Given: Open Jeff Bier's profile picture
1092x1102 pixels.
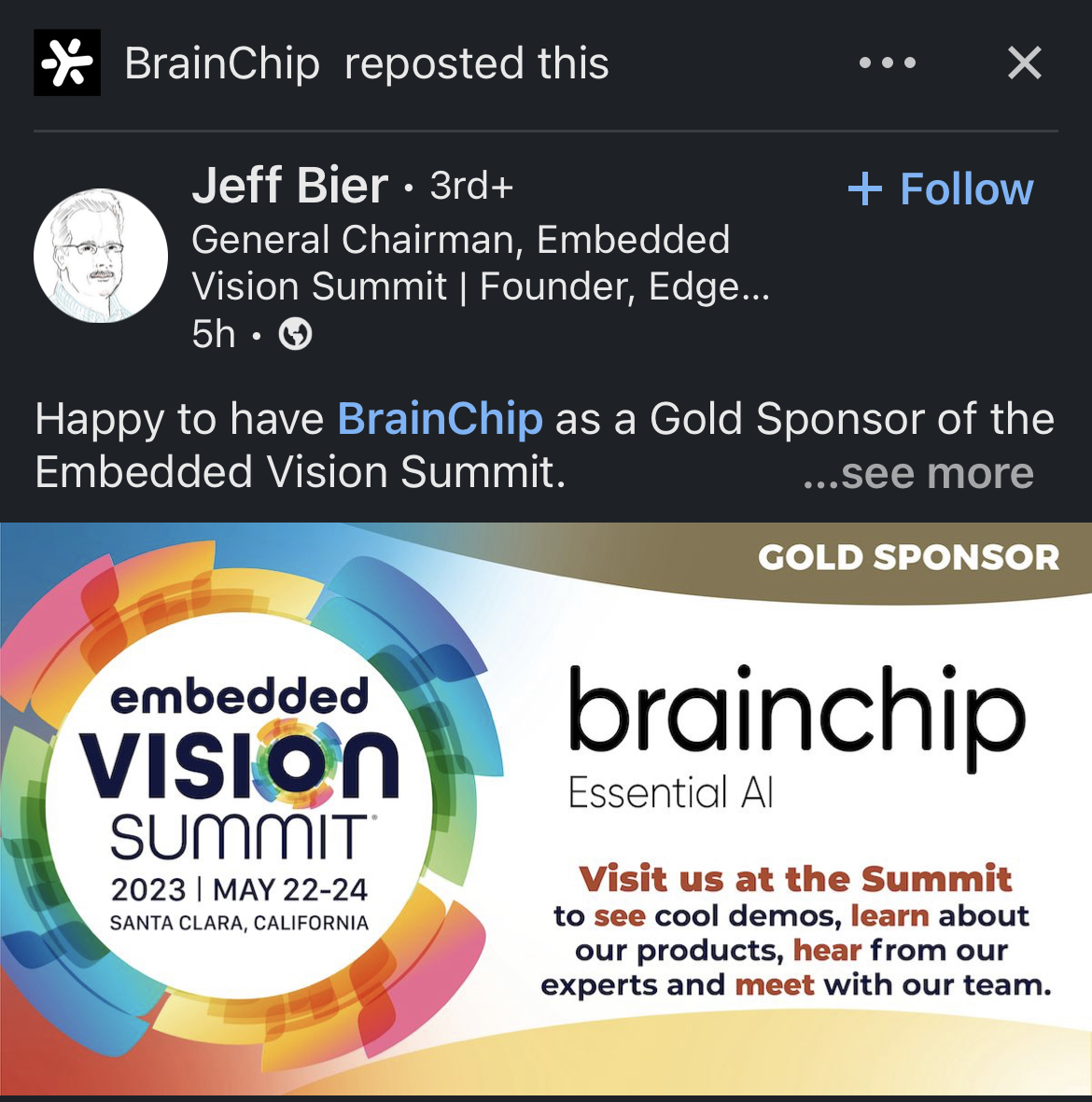Looking at the screenshot, I should pos(101,256).
